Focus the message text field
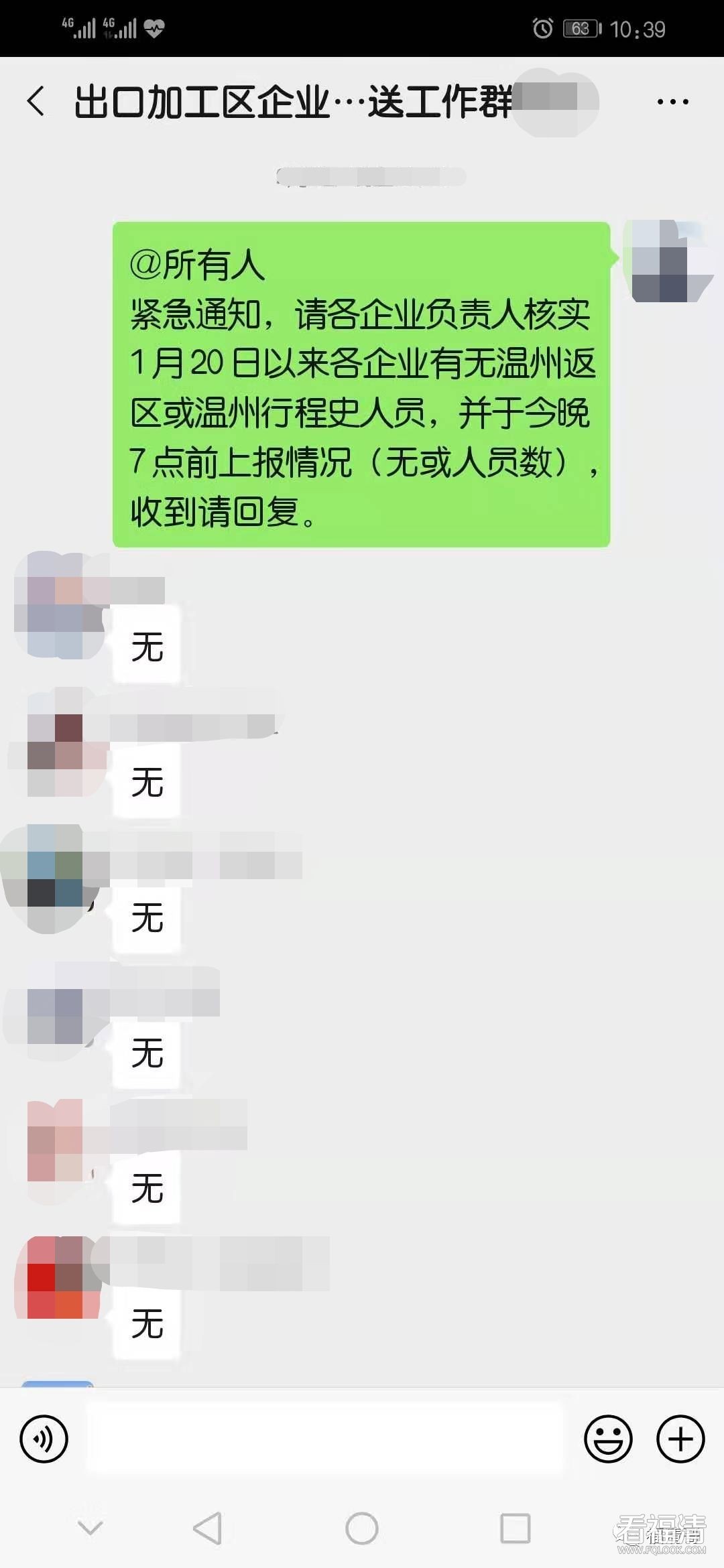The image size is (724, 1568). [326, 1439]
